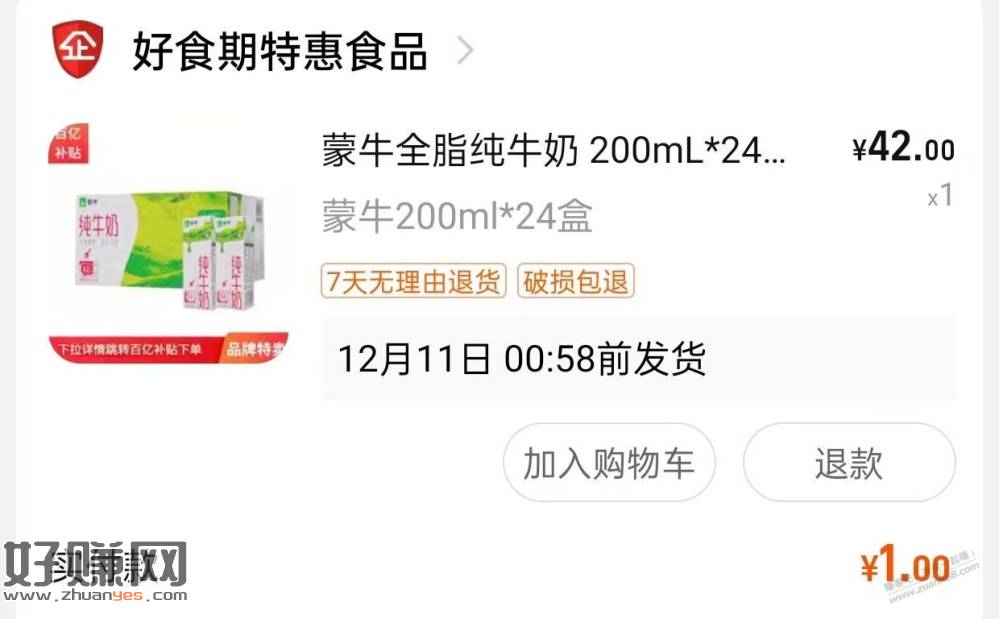Tap the 加入购物车 button
This screenshot has width=999, height=619.
[608, 463]
